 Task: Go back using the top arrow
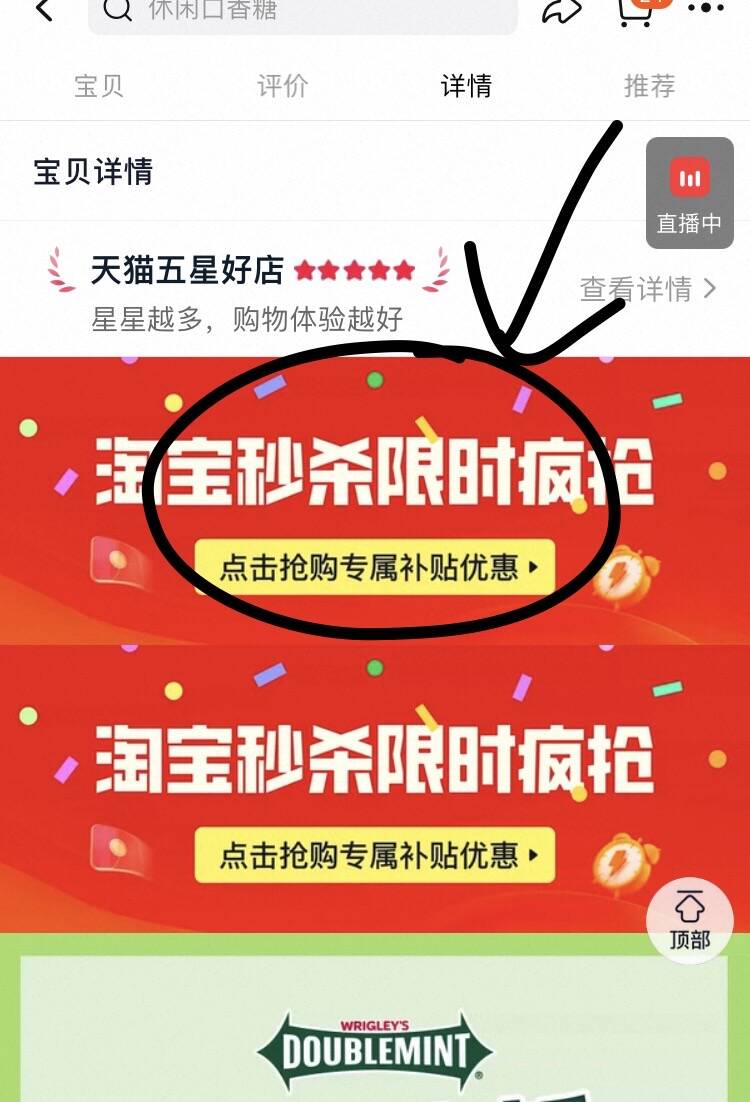tap(43, 10)
